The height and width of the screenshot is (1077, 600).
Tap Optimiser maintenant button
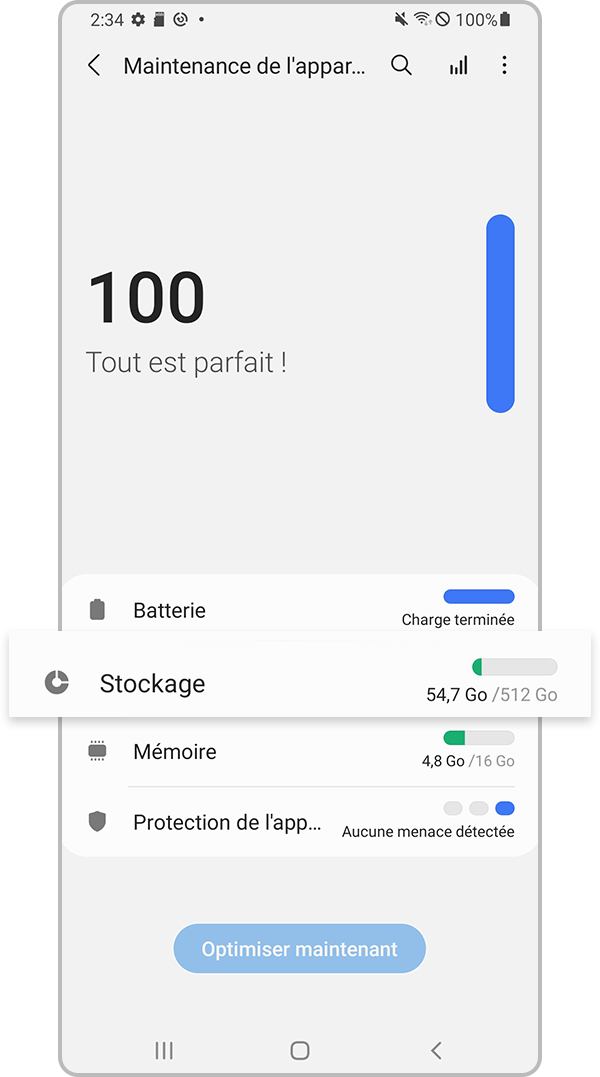pyautogui.click(x=300, y=949)
